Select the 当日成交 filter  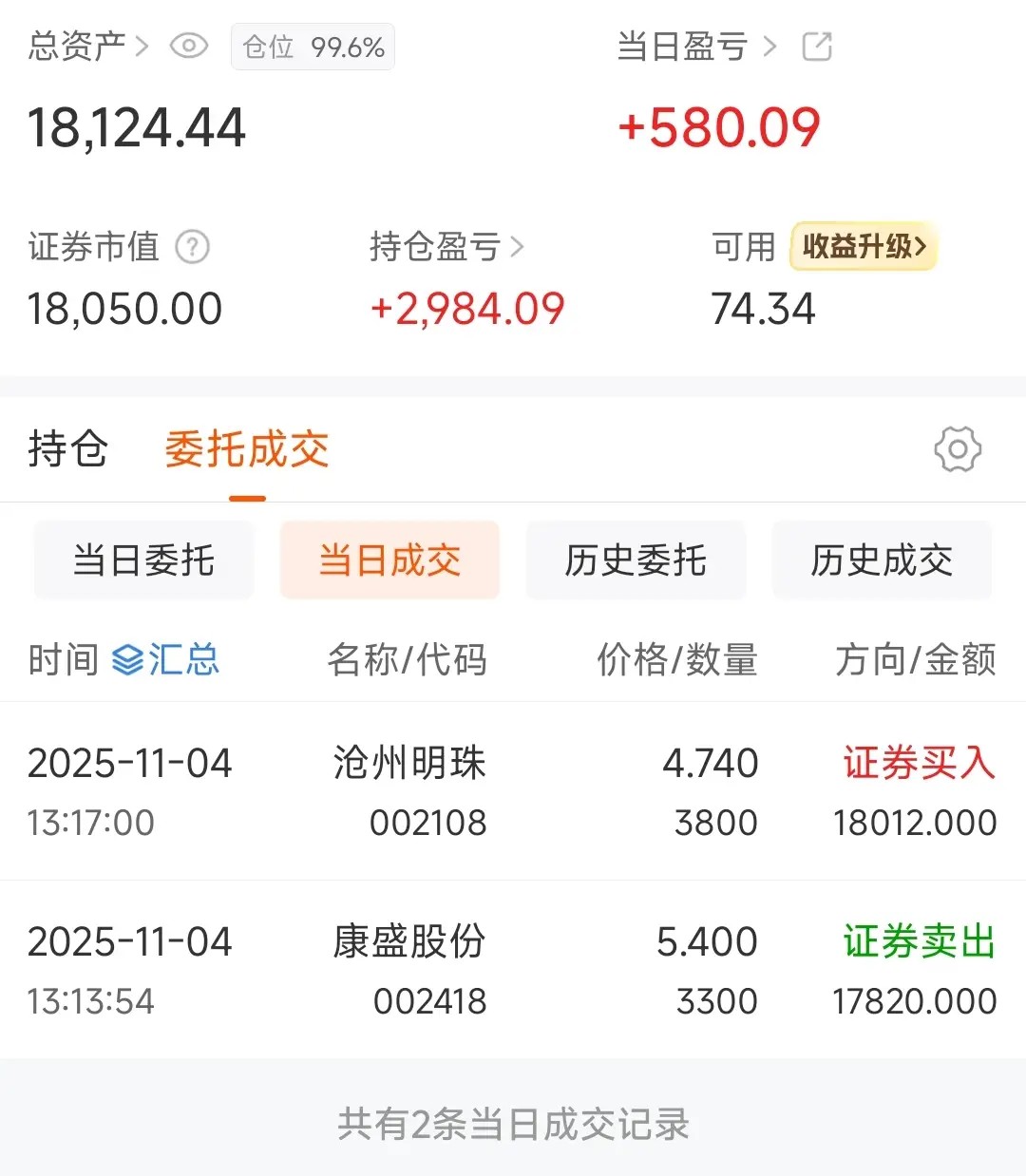click(389, 560)
